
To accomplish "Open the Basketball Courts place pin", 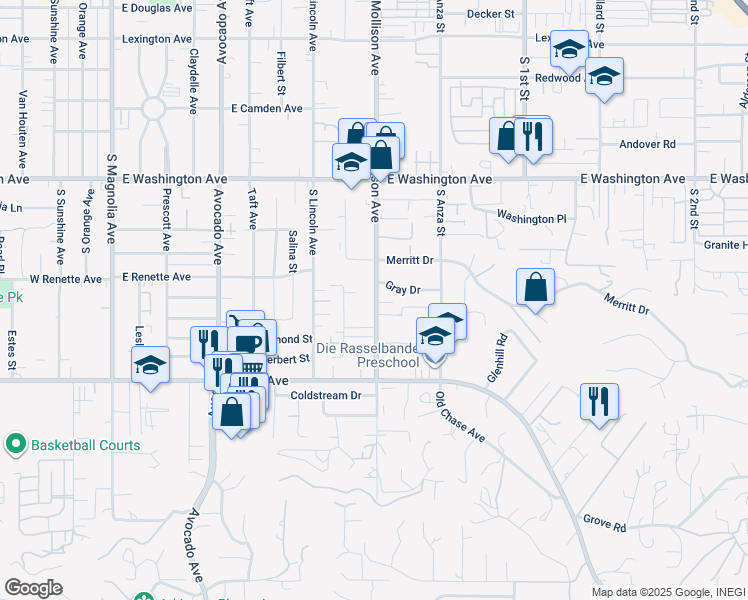I will tap(16, 444).
